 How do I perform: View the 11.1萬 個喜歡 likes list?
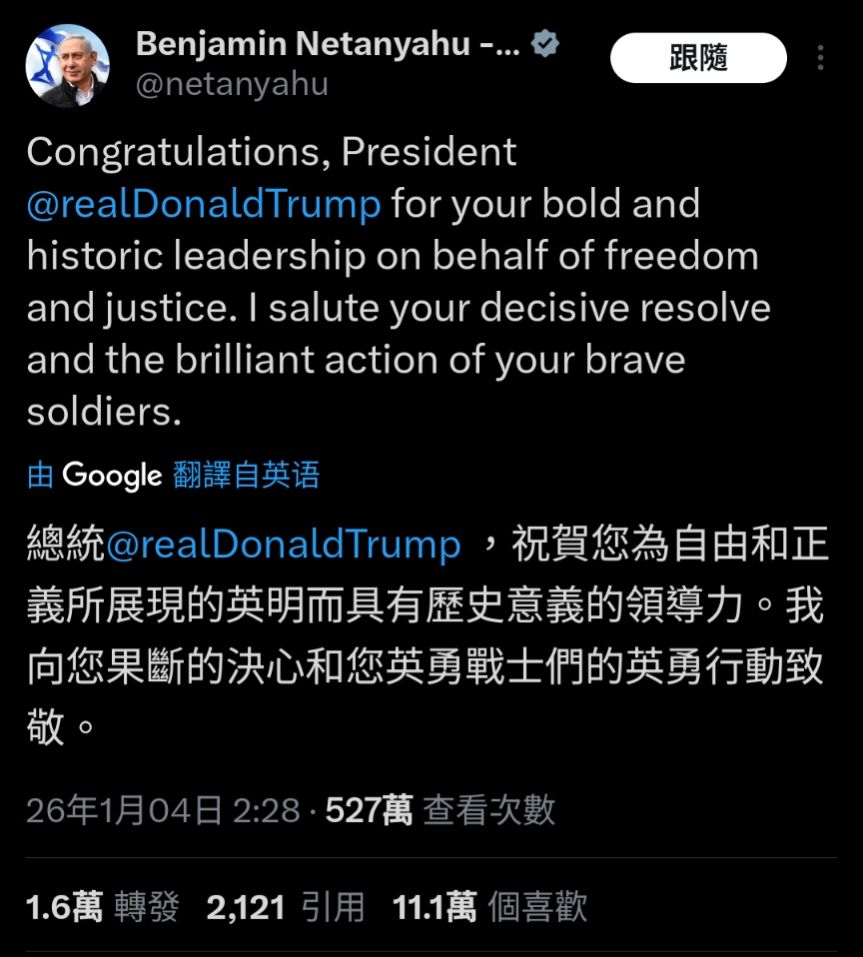489,907
